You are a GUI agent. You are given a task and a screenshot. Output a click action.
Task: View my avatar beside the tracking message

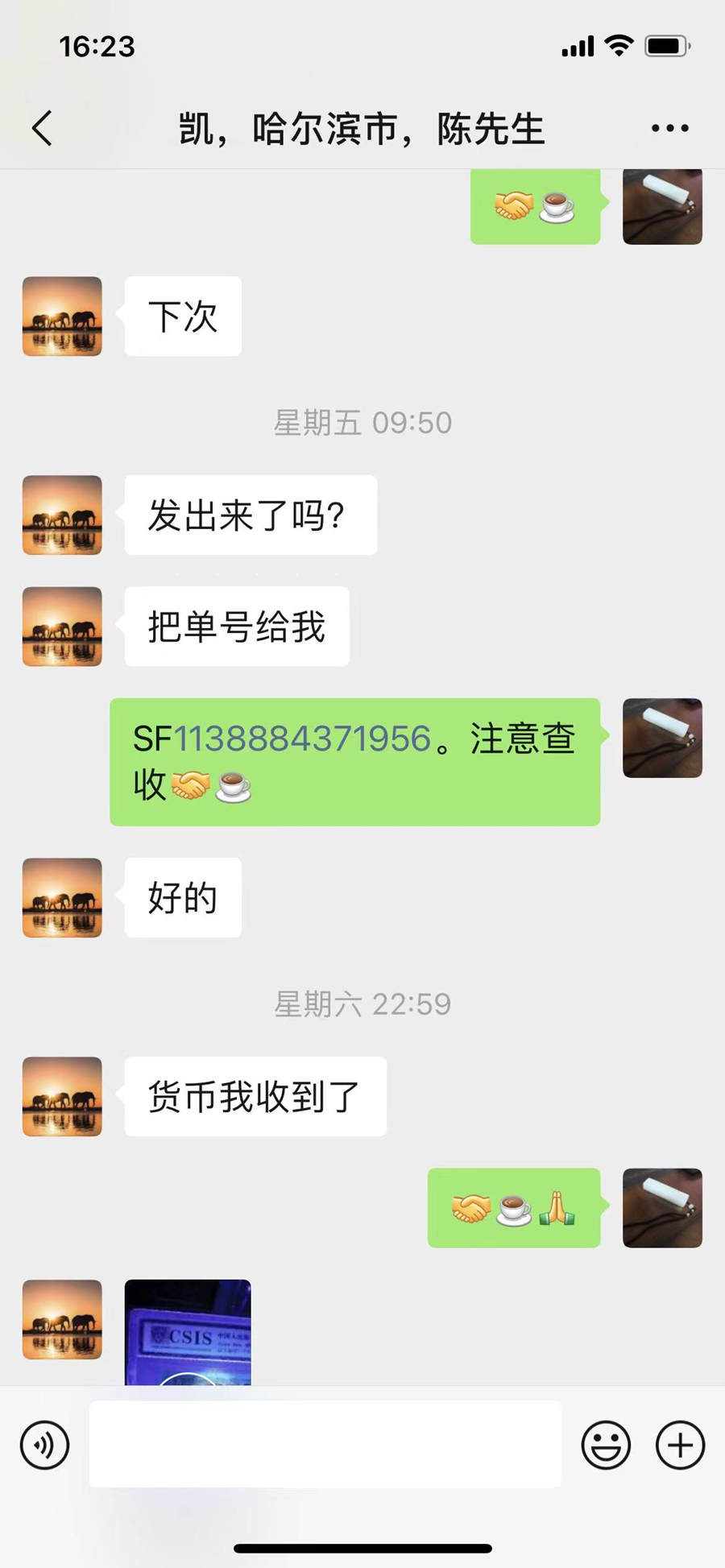point(662,738)
